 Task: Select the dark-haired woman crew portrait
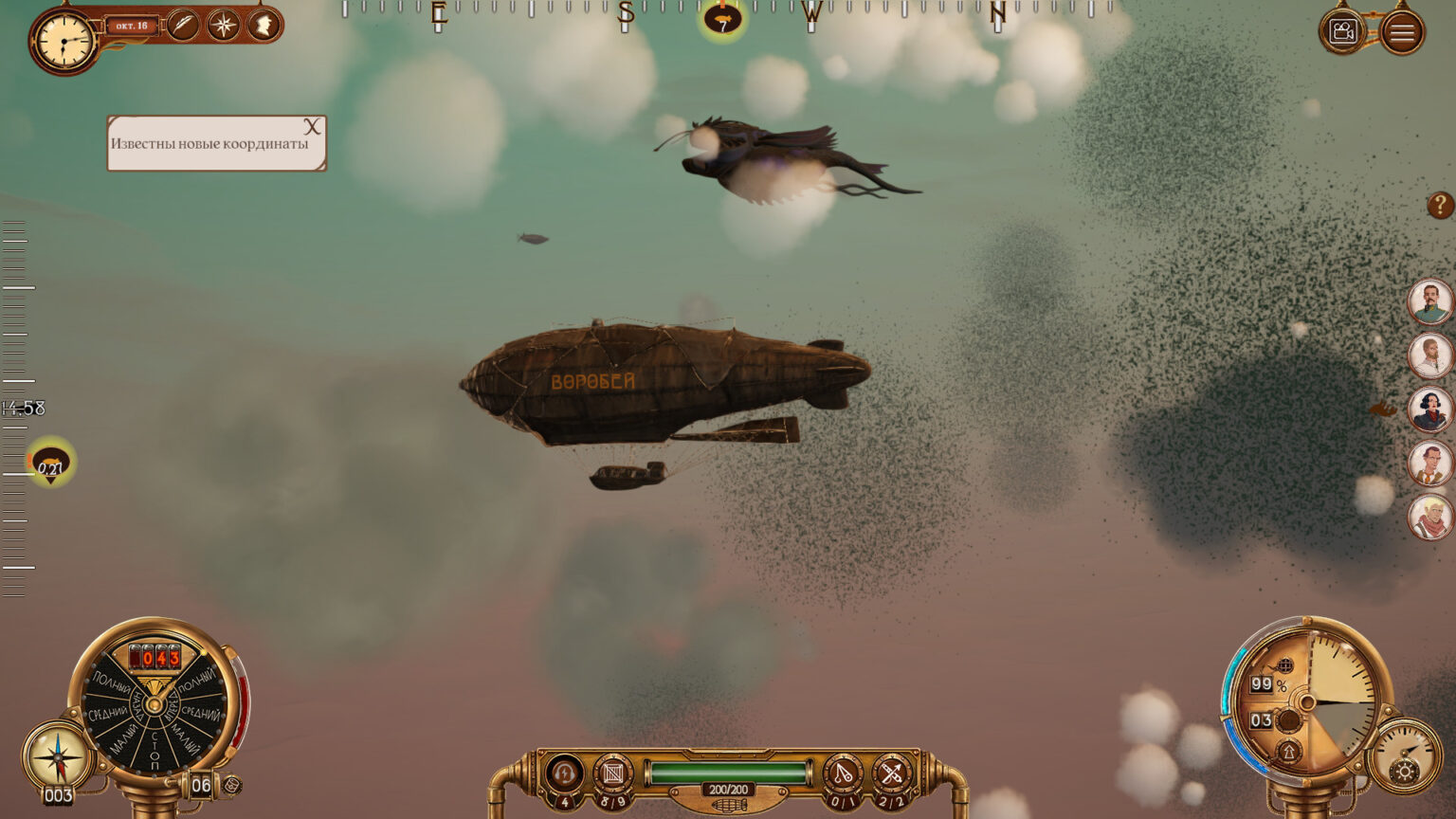point(1429,410)
